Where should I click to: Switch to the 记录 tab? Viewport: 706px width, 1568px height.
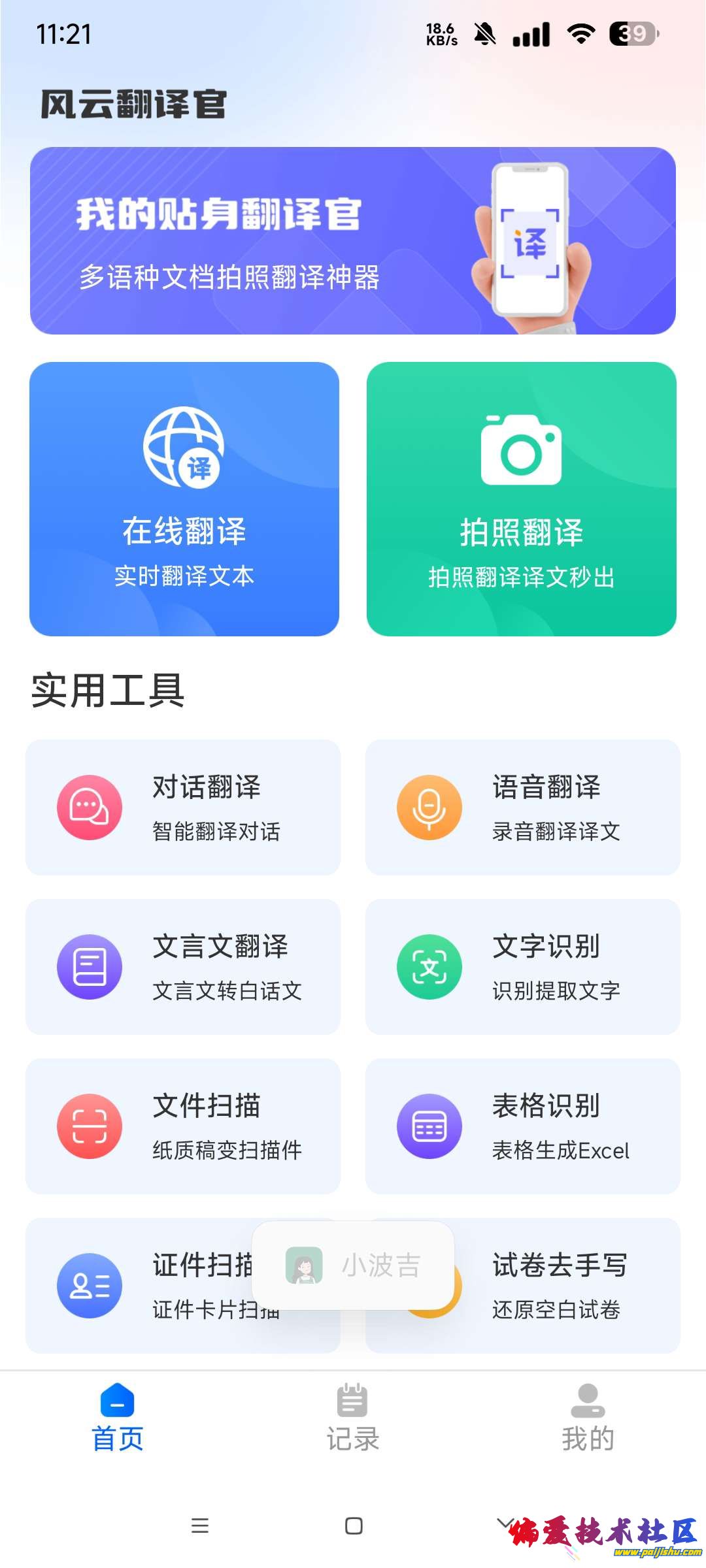(x=353, y=1419)
